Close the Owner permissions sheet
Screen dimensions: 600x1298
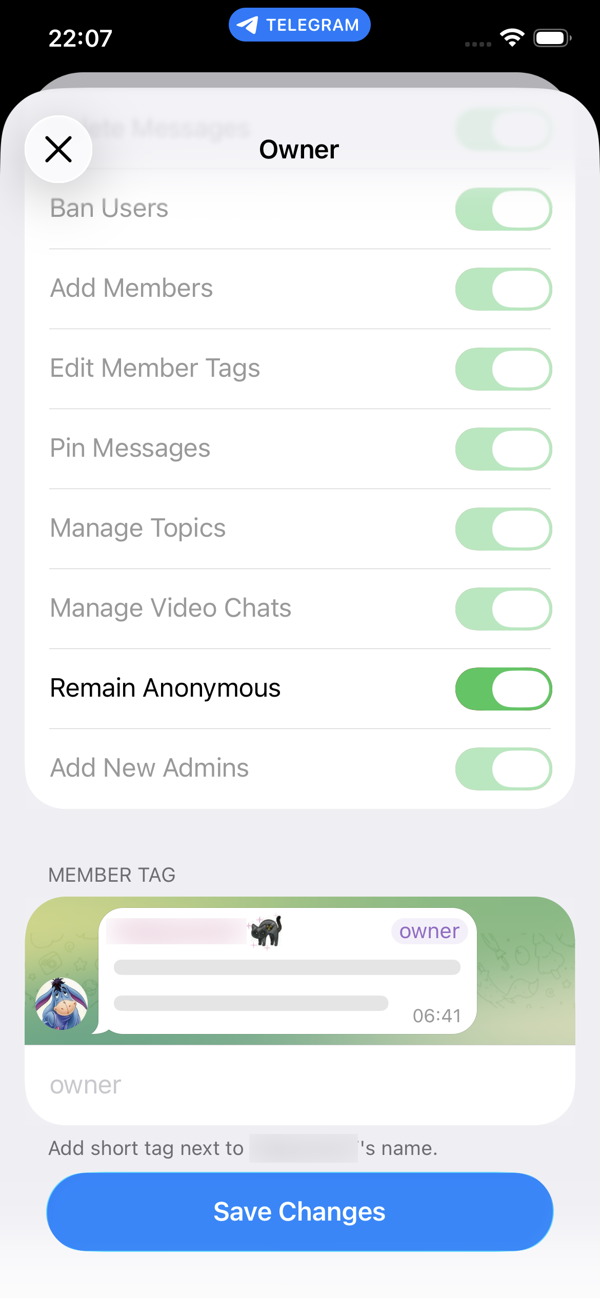tap(59, 150)
